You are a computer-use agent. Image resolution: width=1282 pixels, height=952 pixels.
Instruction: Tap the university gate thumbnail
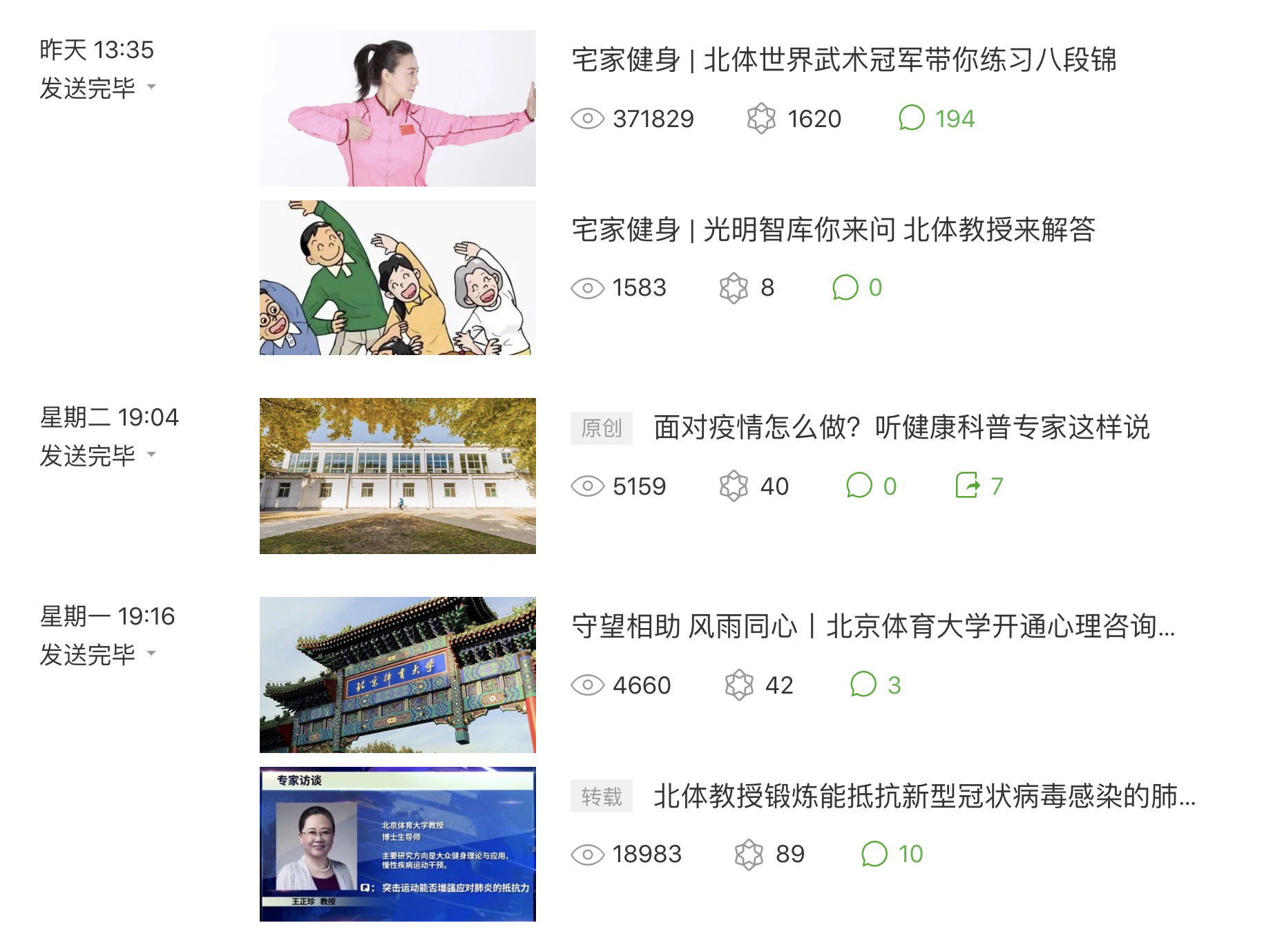click(x=397, y=675)
